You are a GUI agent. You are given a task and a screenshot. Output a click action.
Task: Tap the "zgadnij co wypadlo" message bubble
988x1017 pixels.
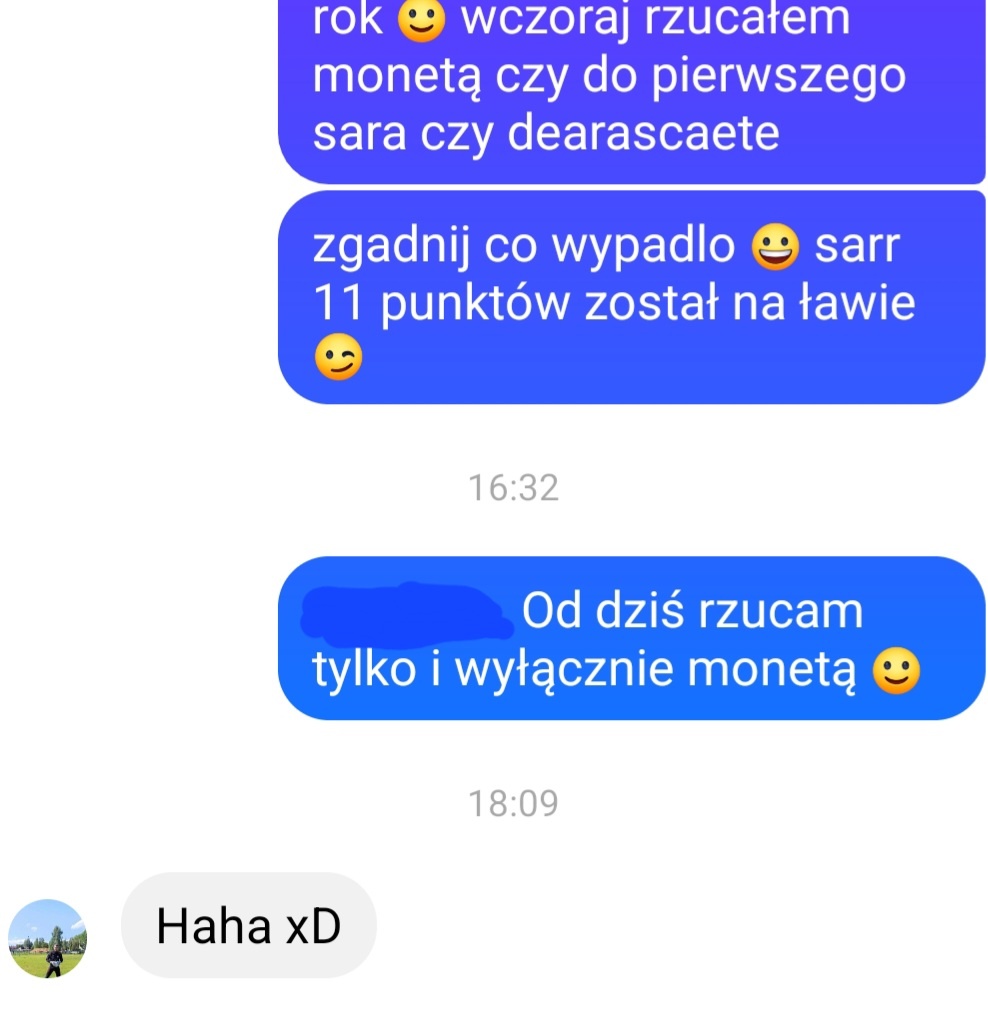coord(630,298)
